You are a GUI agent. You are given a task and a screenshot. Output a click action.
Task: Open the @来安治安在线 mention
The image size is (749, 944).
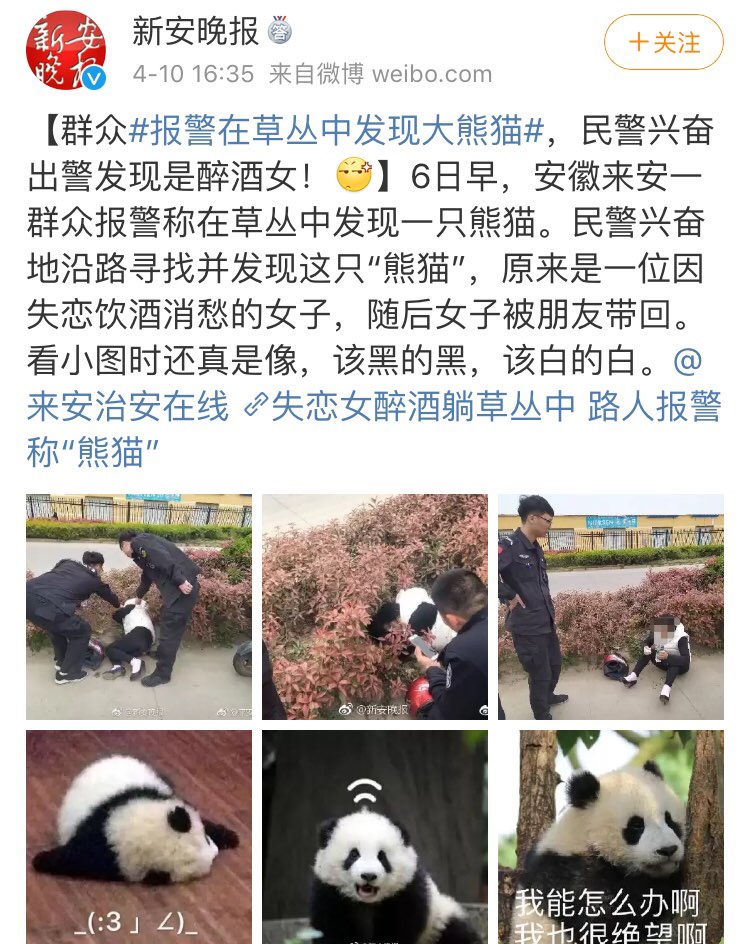(128, 406)
